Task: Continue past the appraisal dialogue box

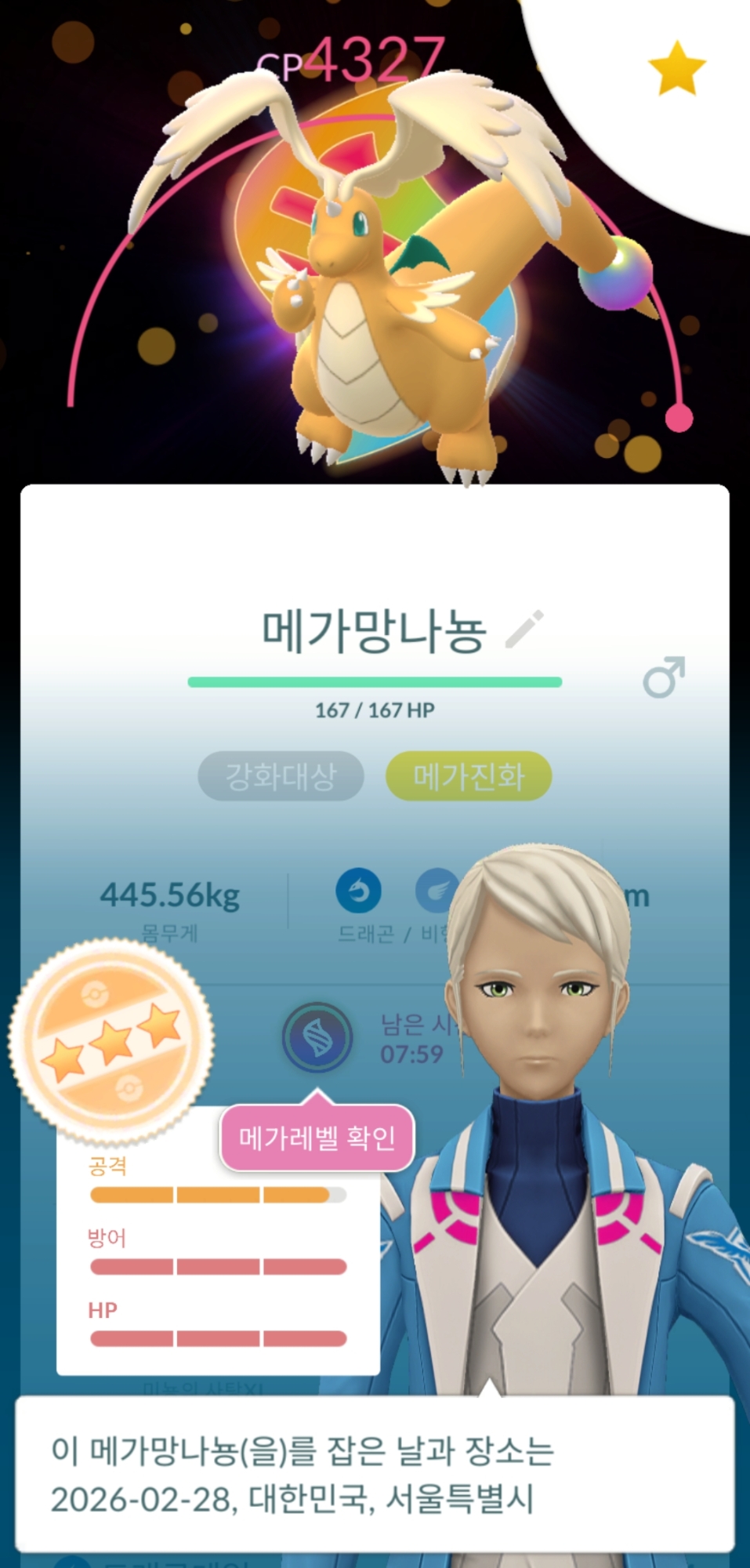Action: (x=375, y=1474)
